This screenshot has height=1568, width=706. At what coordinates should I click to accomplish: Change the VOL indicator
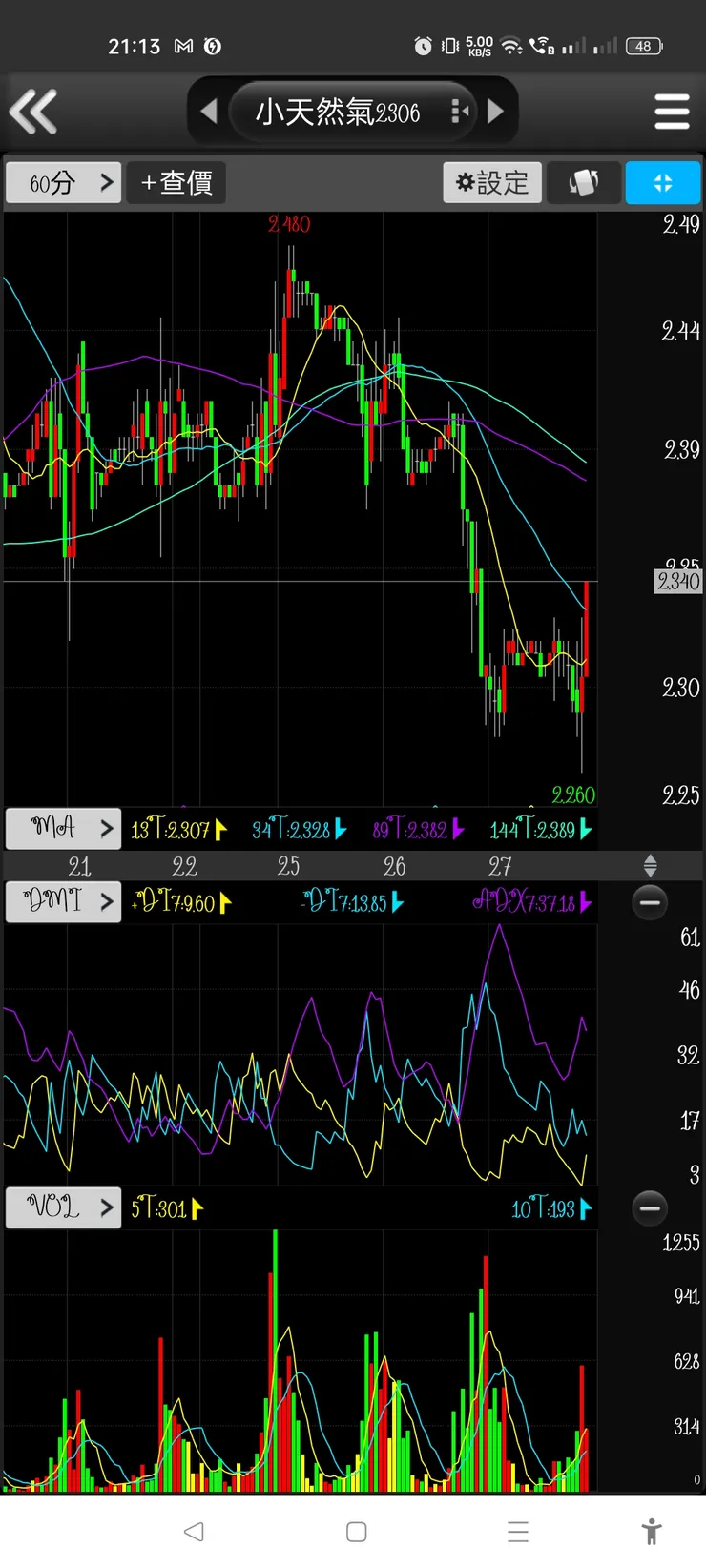pyautogui.click(x=64, y=1207)
